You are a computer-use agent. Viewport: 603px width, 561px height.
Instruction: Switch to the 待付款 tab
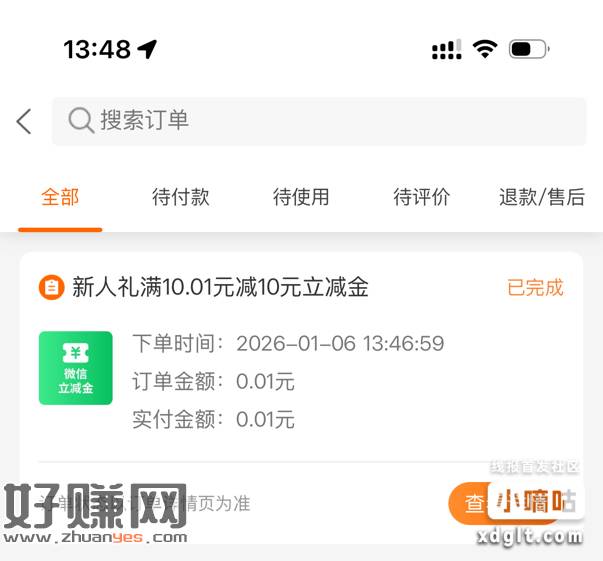coord(181,197)
